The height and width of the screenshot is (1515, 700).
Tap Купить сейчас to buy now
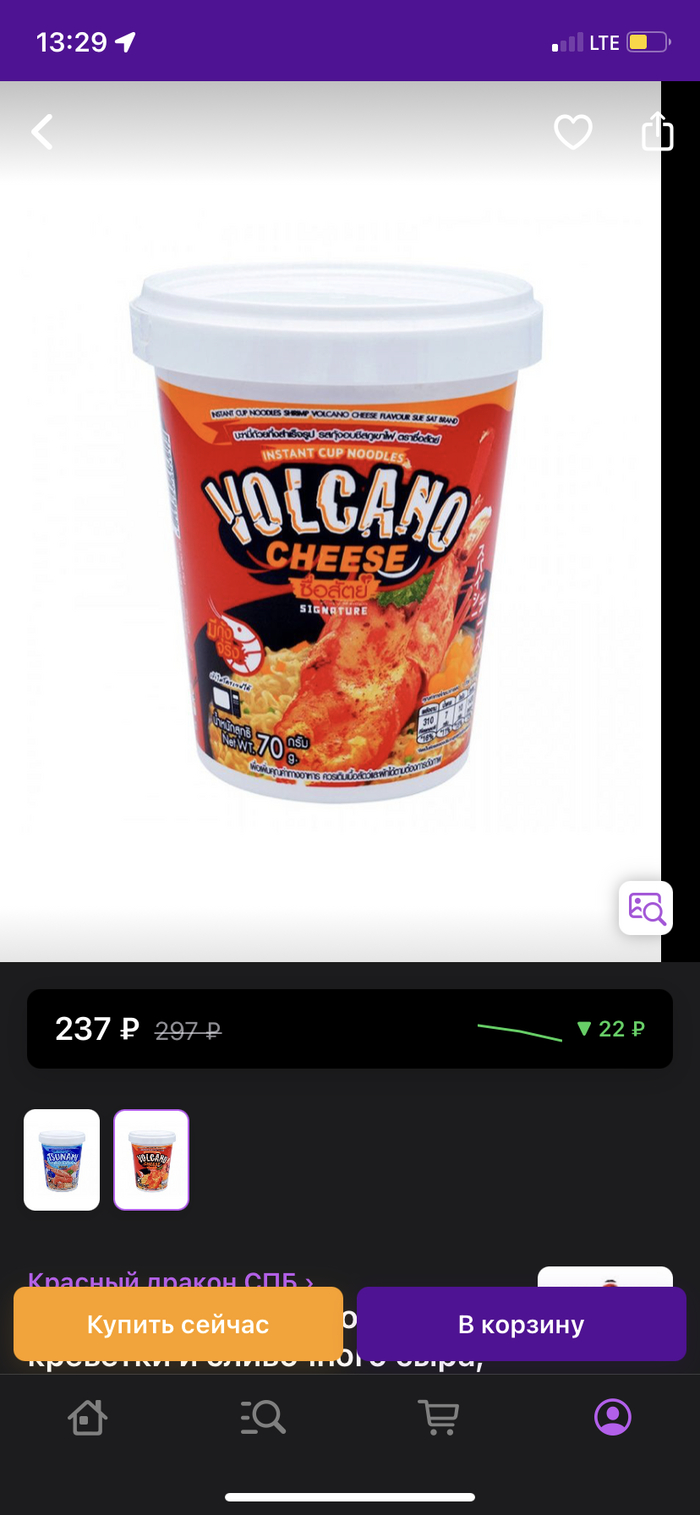point(178,1324)
